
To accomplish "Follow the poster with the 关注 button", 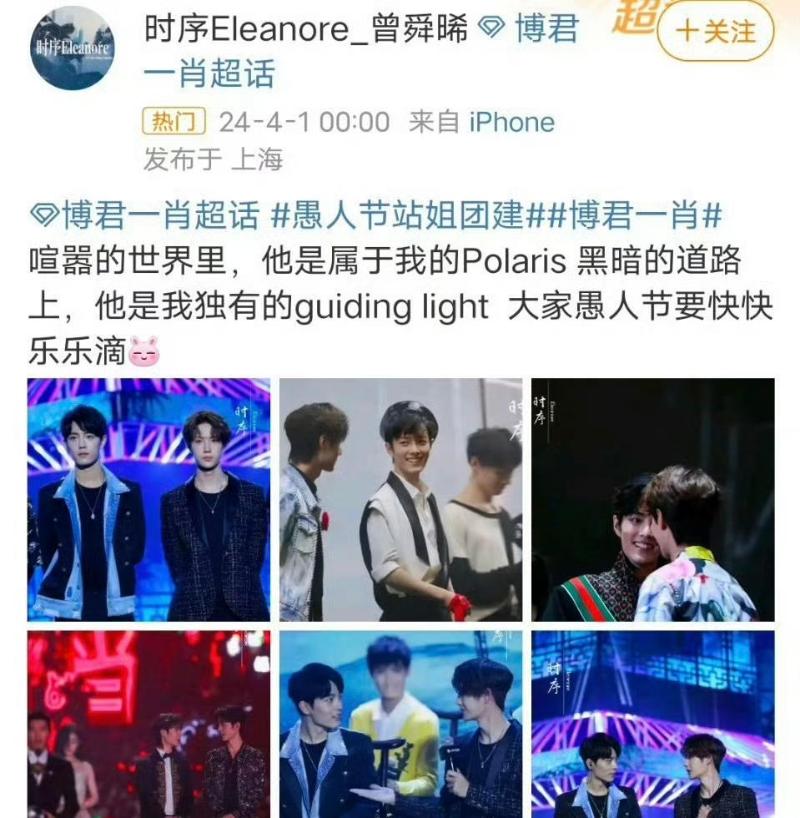I will coord(716,32).
